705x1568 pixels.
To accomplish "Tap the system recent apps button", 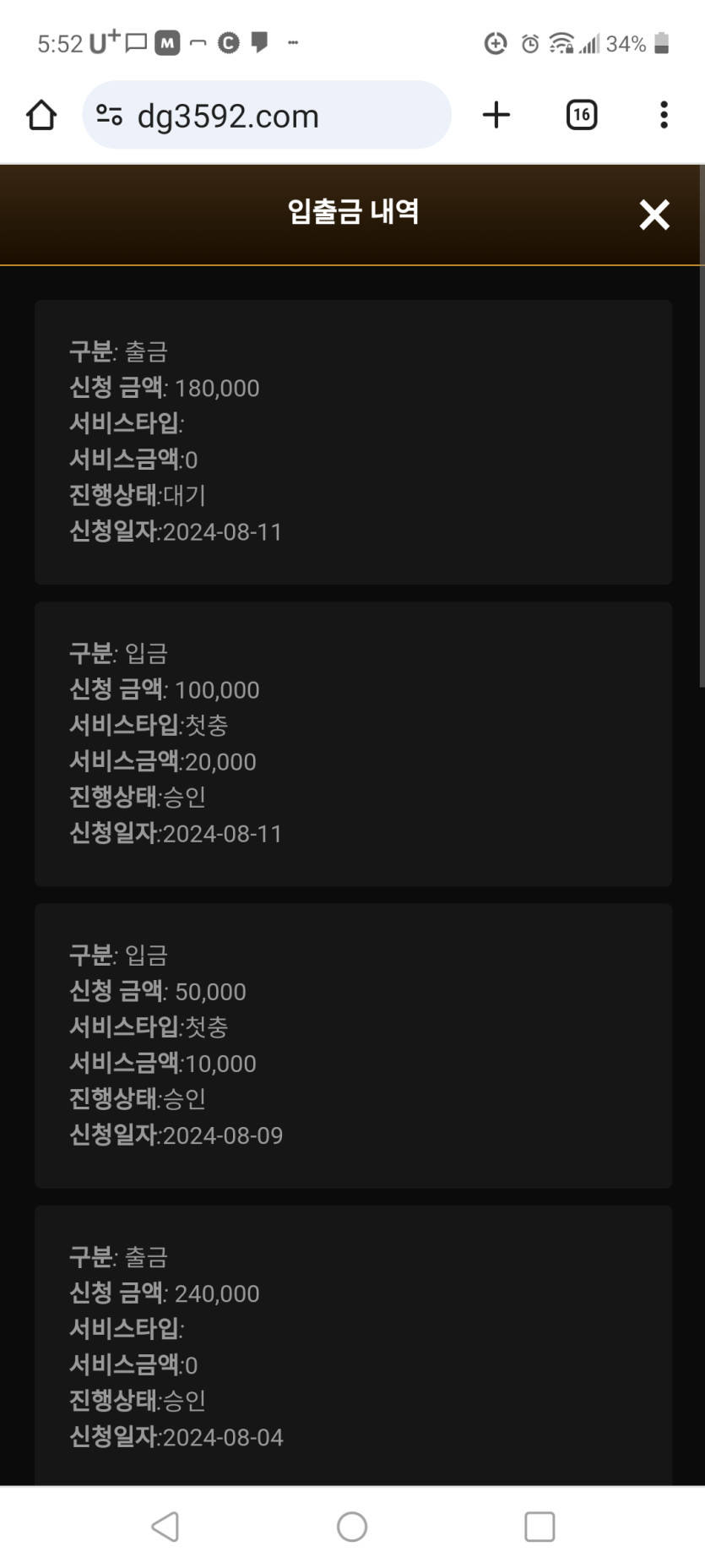I will tap(540, 1527).
